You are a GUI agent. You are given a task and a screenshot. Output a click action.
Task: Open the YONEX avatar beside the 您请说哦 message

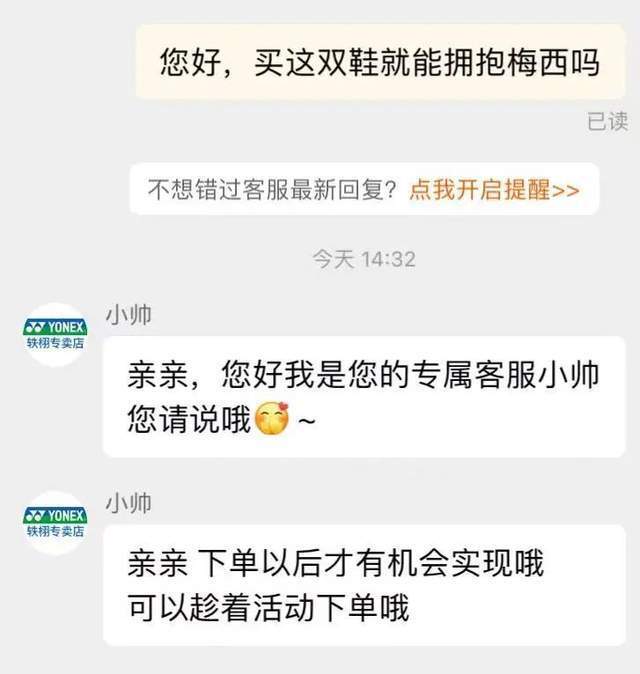tap(55, 335)
